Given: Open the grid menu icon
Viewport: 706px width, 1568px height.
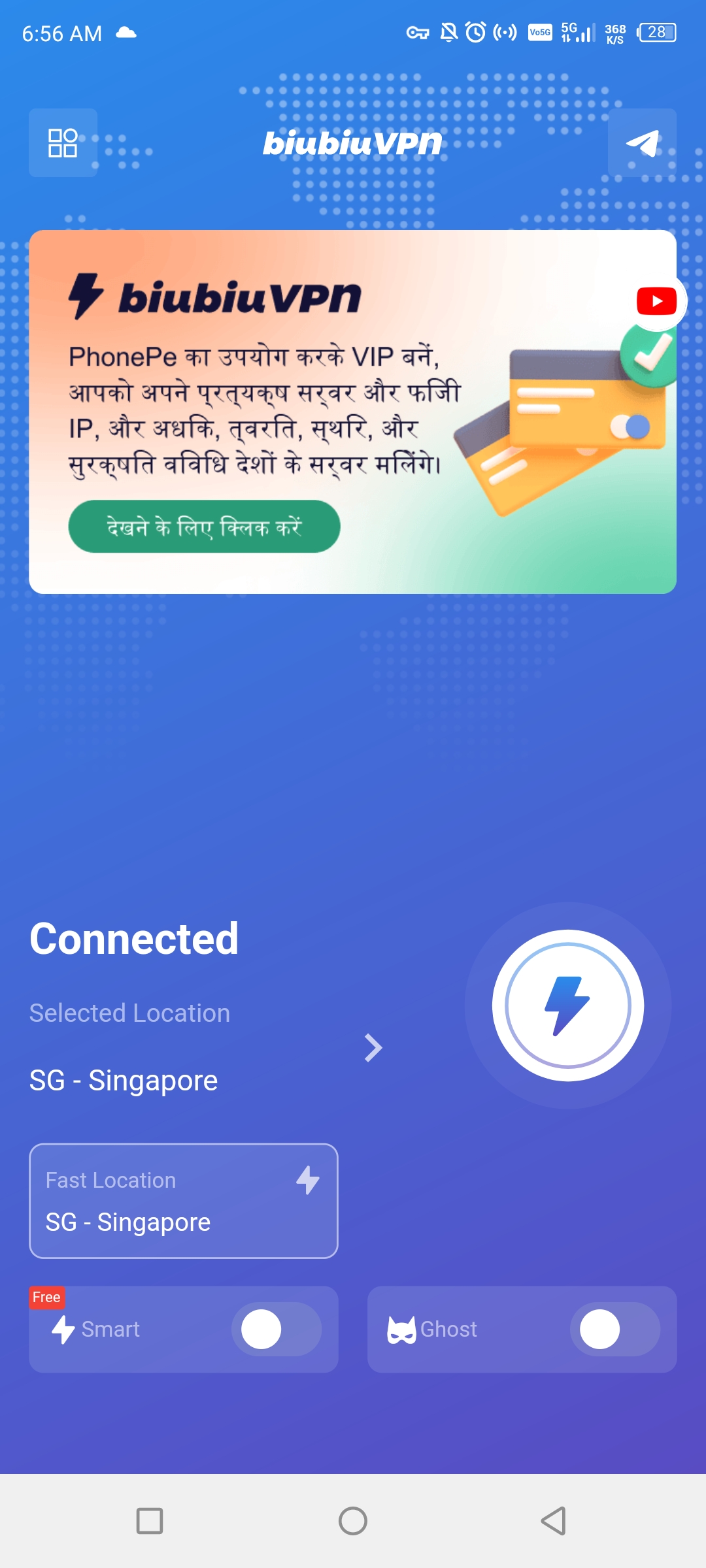Looking at the screenshot, I should point(63,142).
